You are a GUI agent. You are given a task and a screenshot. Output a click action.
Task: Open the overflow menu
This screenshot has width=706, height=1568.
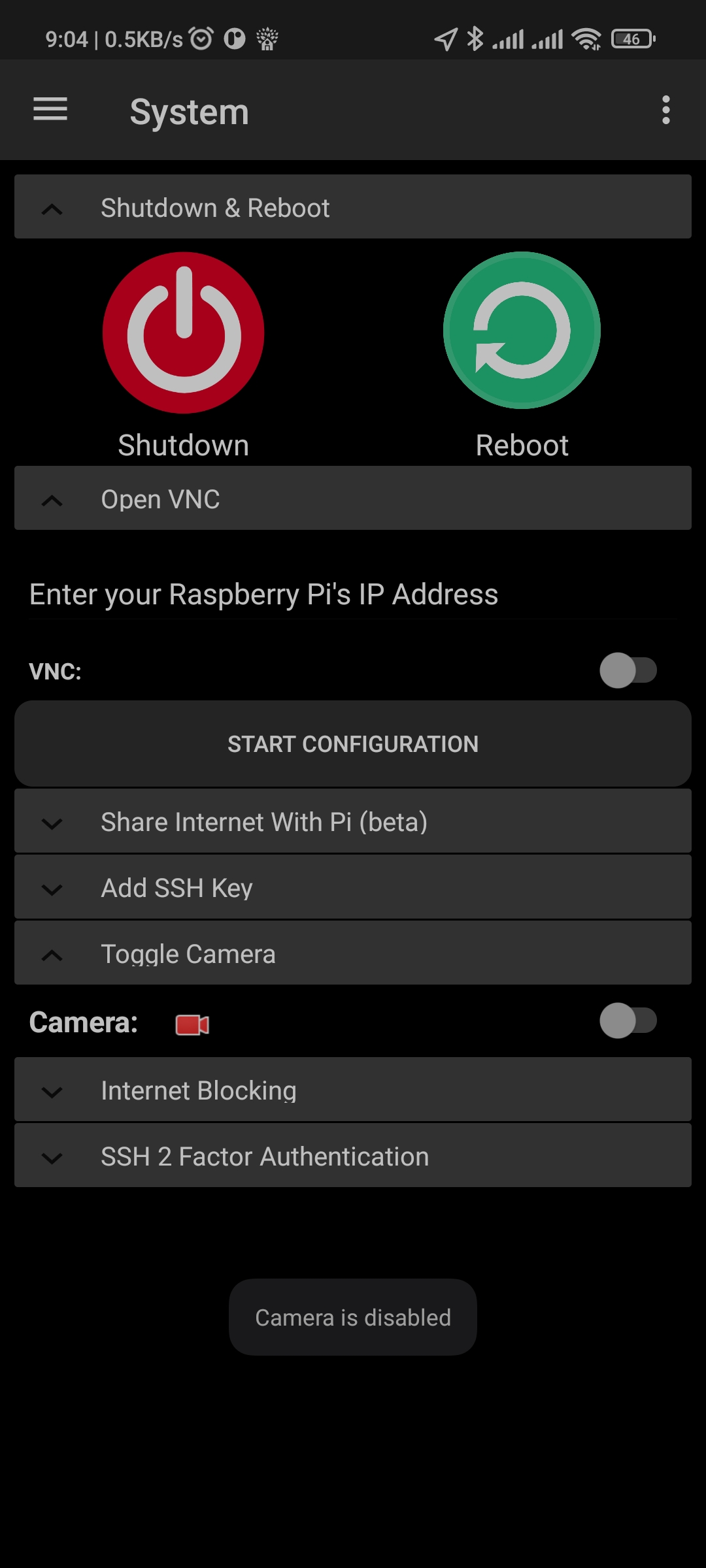pos(665,110)
